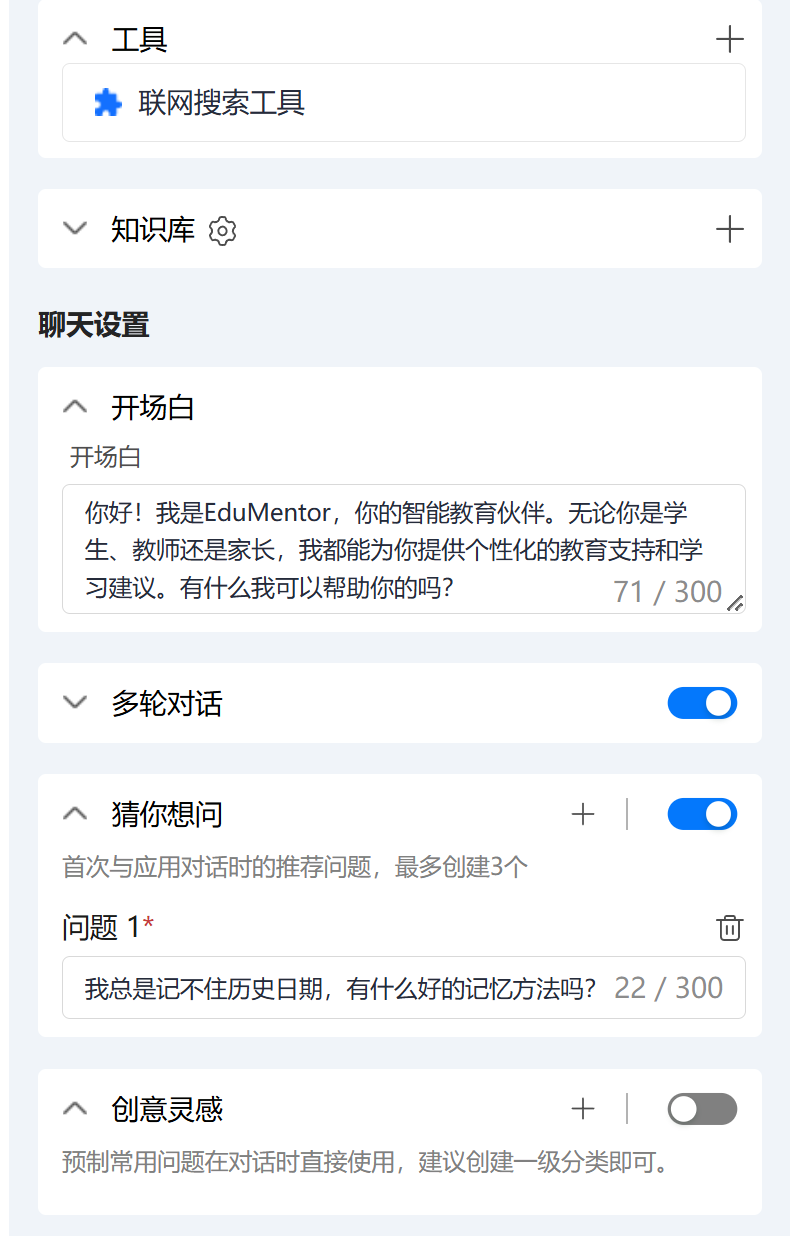Open knowledge base settings via gear icon
Screen dimensions: 790x1236
(x=222, y=231)
